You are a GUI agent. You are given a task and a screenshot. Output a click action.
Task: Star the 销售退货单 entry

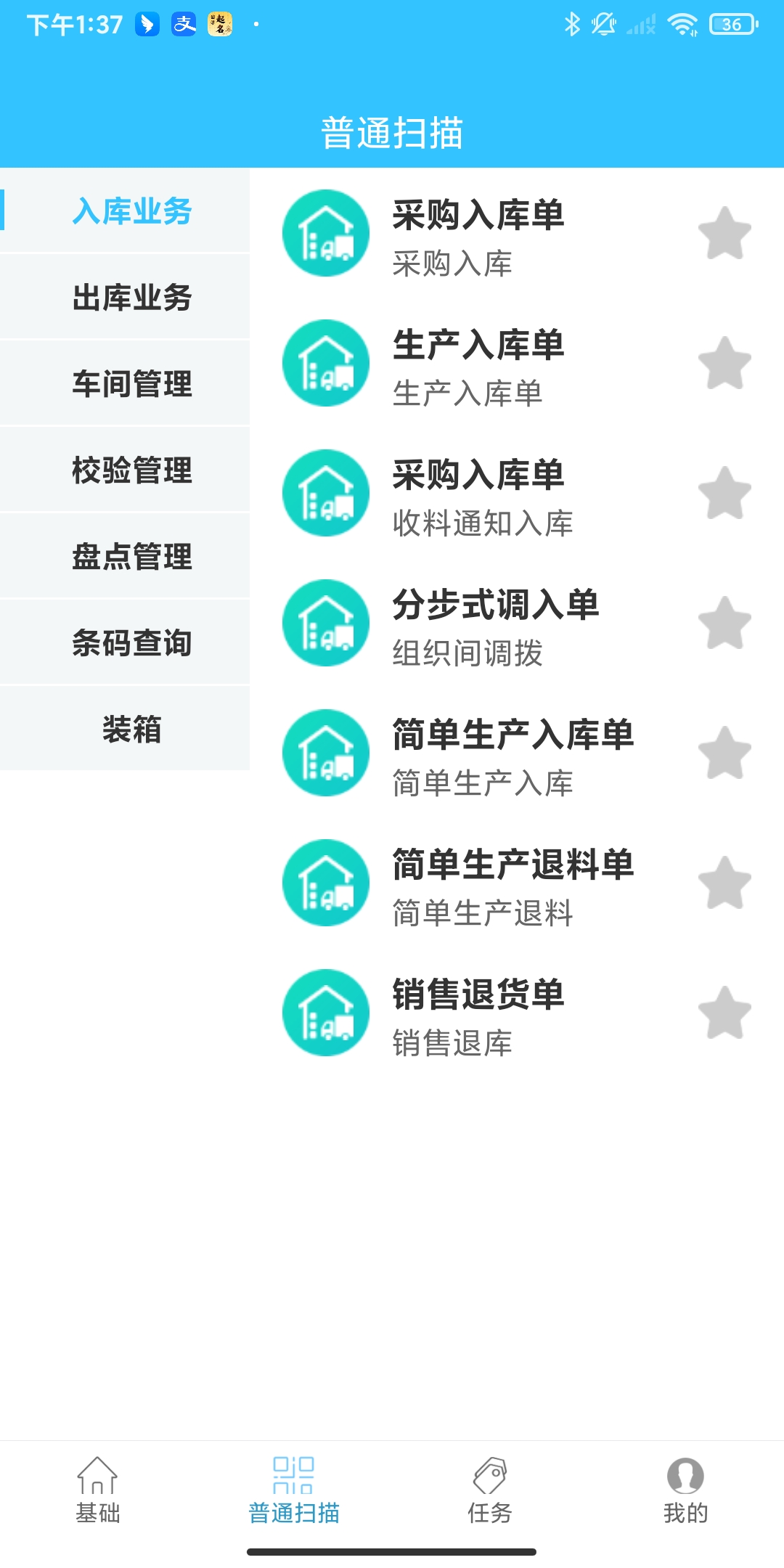pyautogui.click(x=724, y=1013)
